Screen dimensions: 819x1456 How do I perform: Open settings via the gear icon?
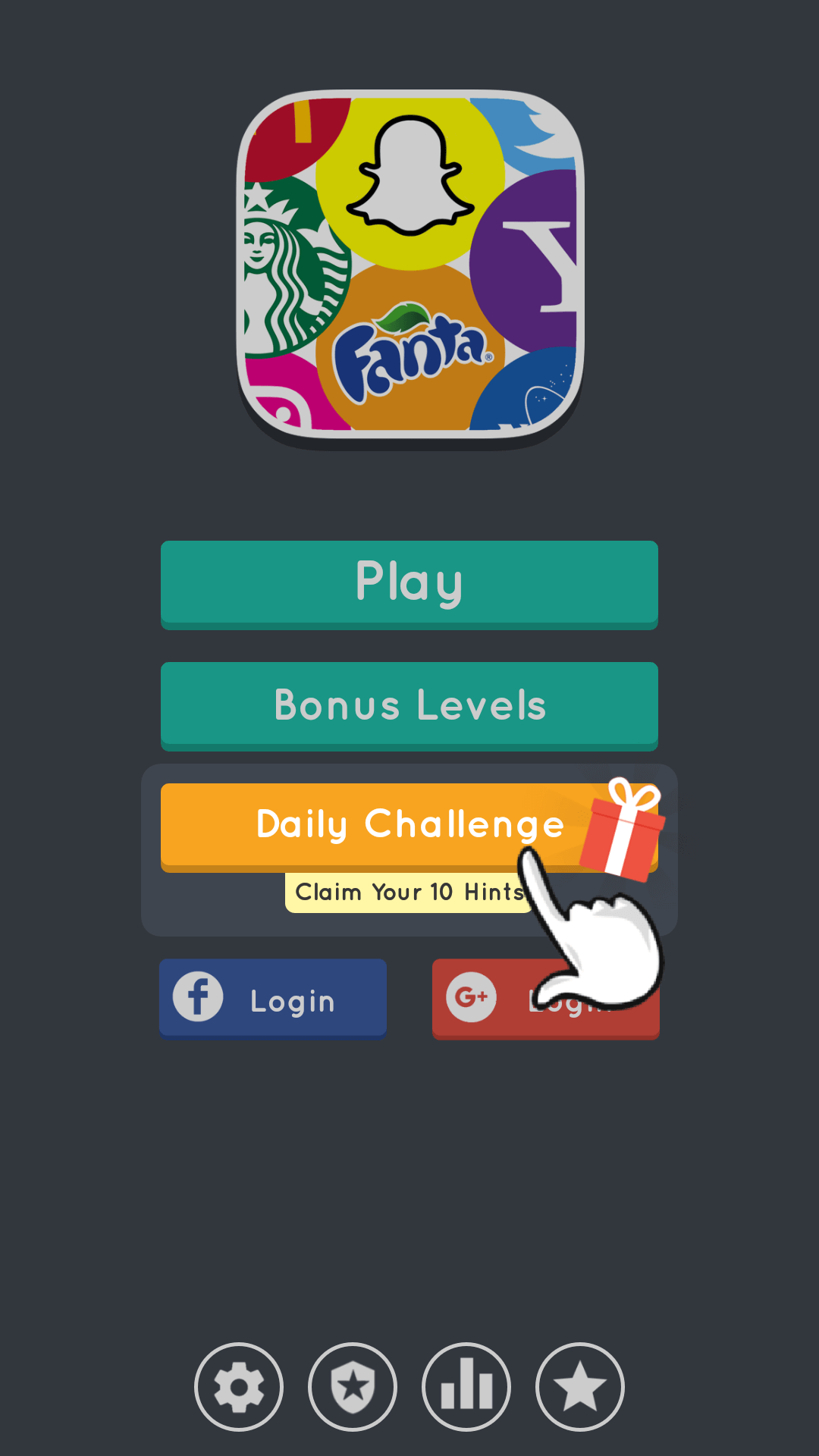pos(239,1387)
